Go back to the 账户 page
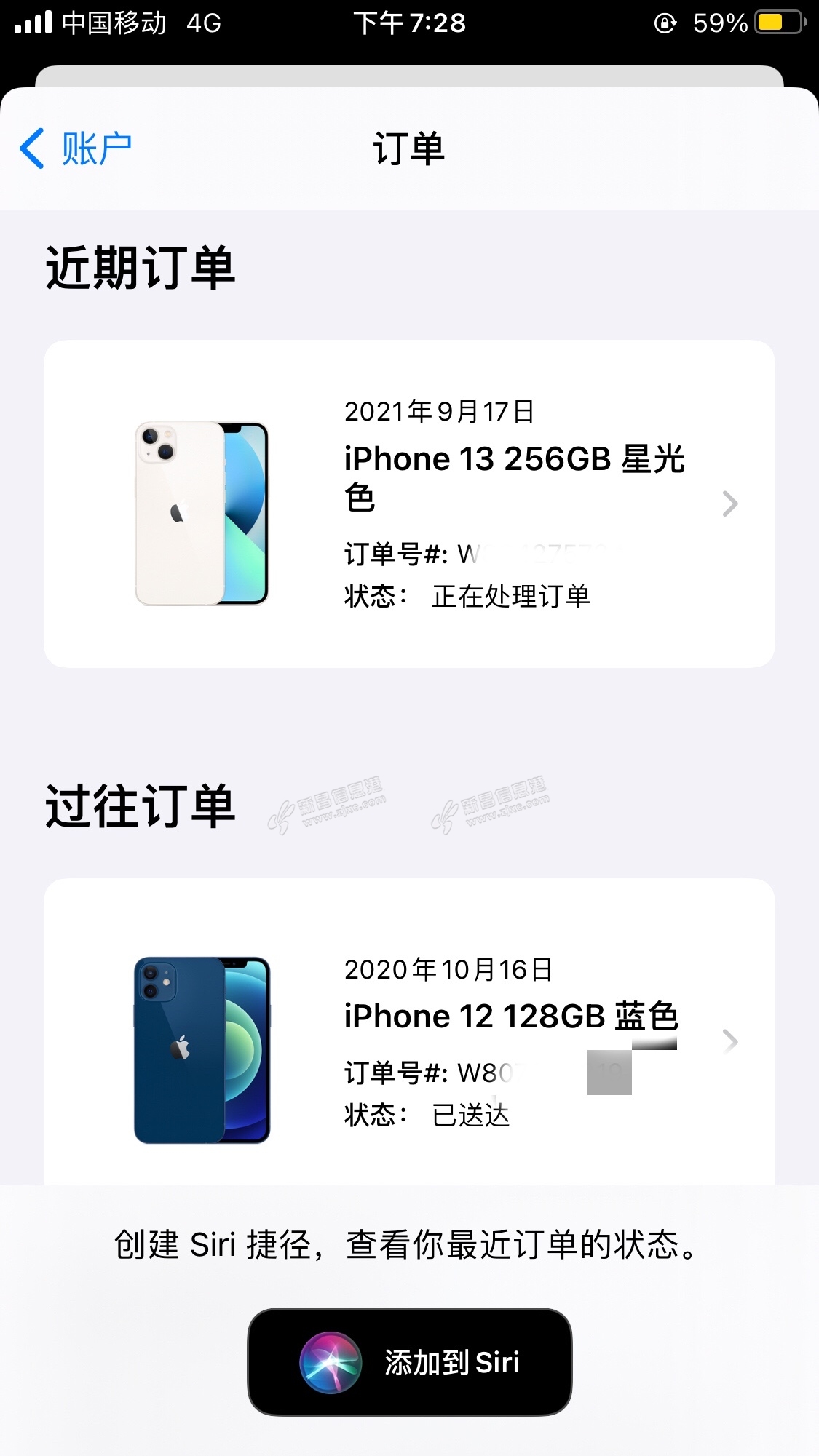819x1456 pixels. [x=76, y=149]
